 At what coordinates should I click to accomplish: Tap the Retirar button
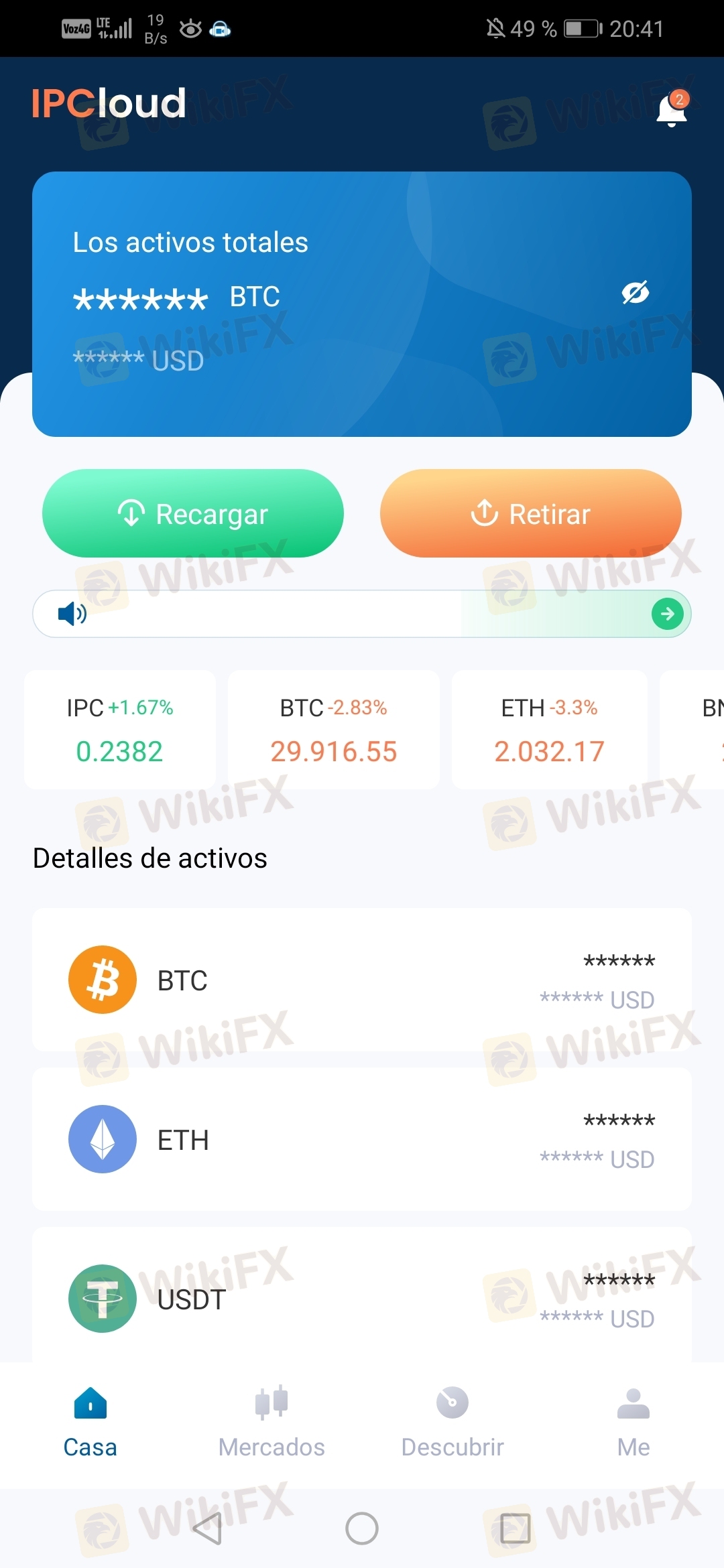coord(531,513)
